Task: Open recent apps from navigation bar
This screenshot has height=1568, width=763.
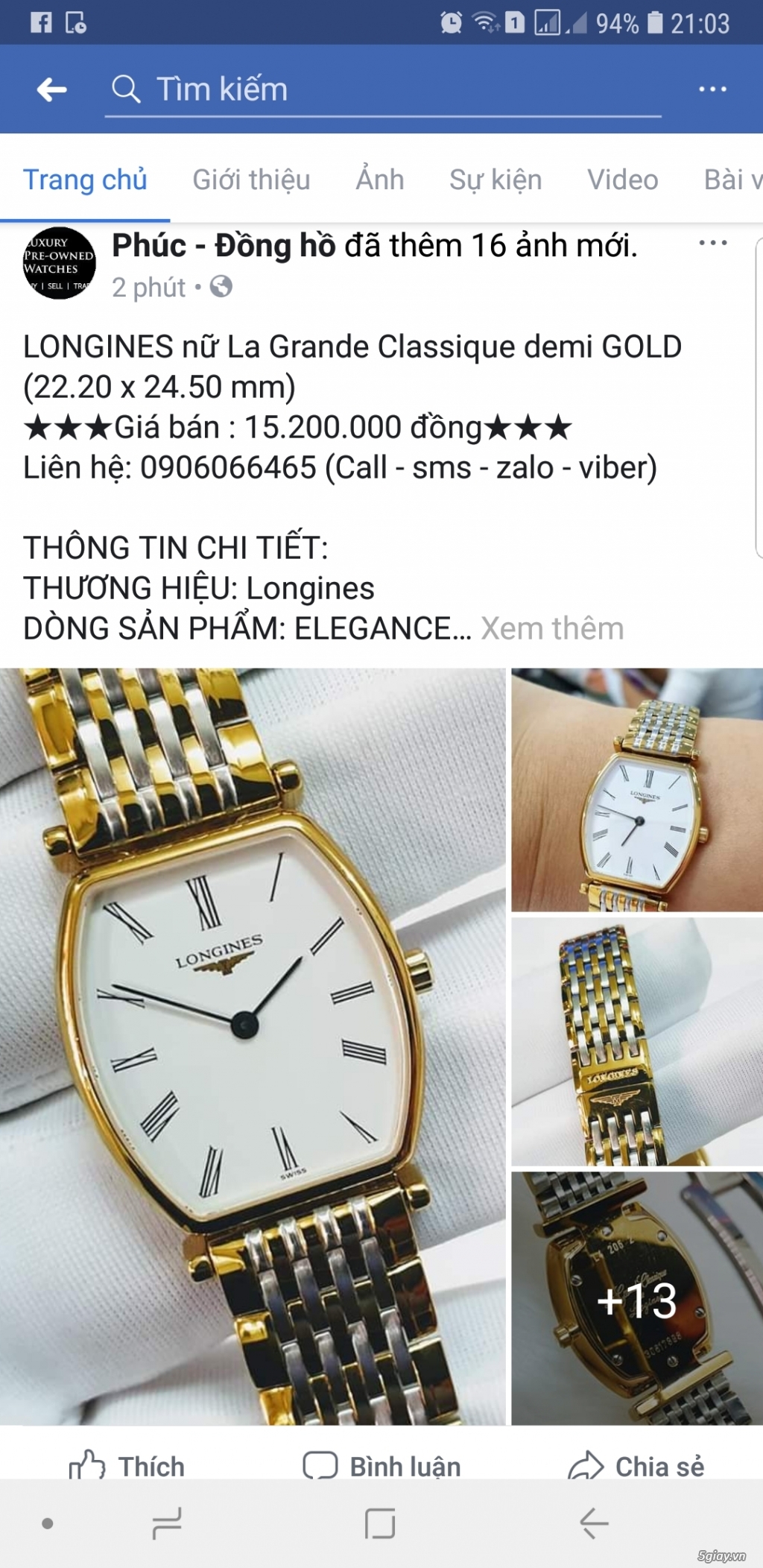Action: tap(167, 1523)
